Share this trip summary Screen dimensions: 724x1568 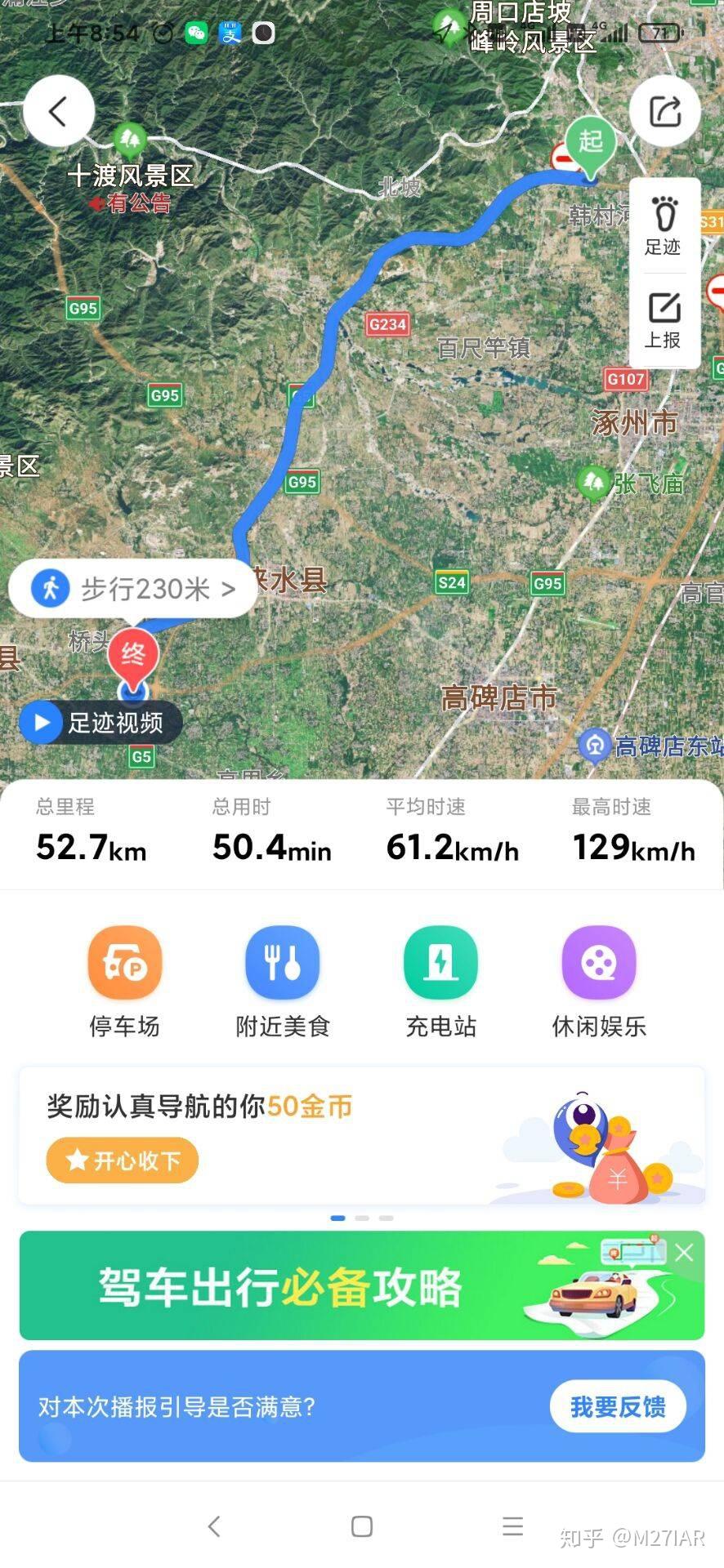point(664,111)
